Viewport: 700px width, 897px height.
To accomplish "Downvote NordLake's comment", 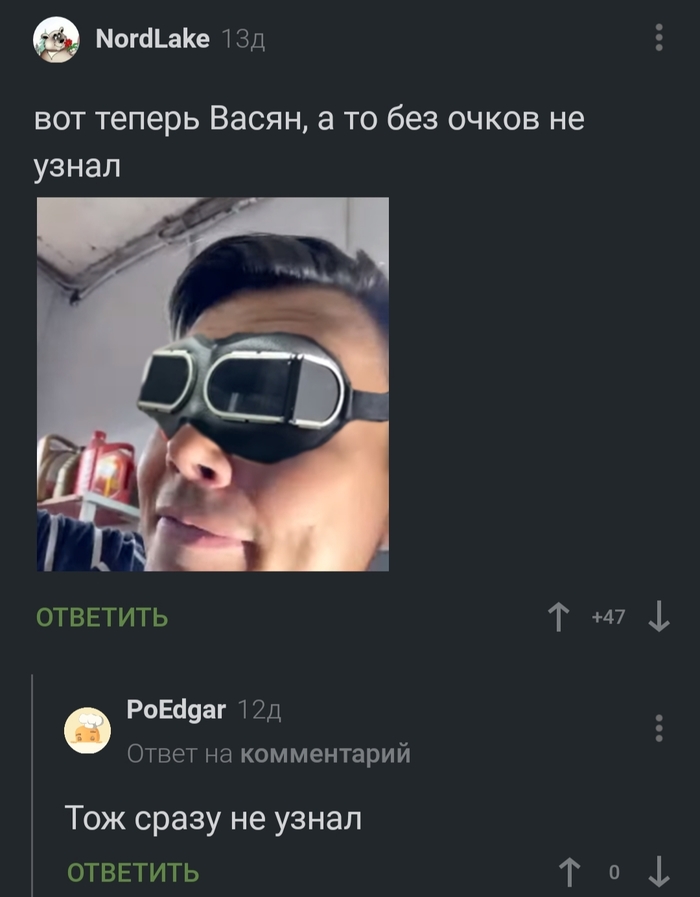I will point(658,617).
